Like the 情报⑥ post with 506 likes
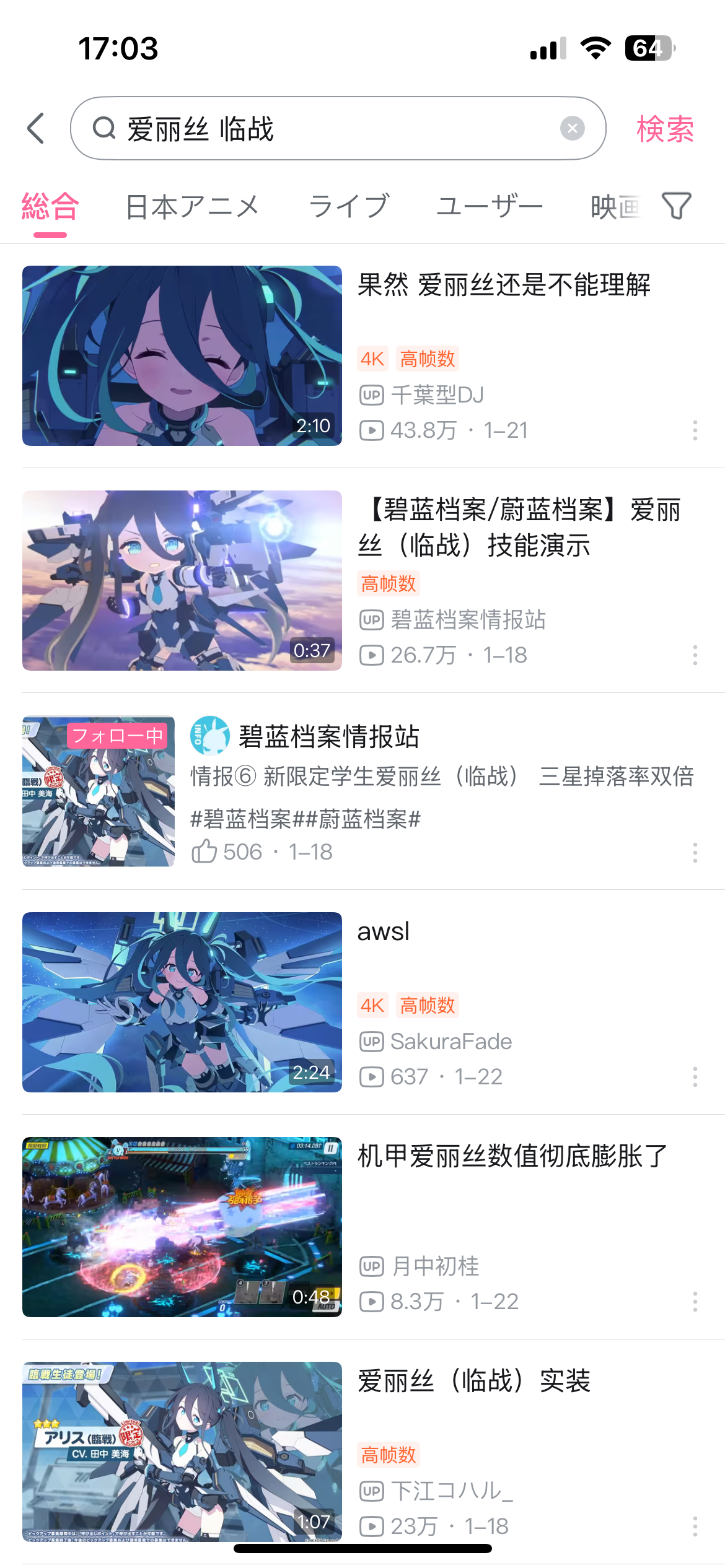Viewport: 725px width, 1568px height. tap(204, 852)
